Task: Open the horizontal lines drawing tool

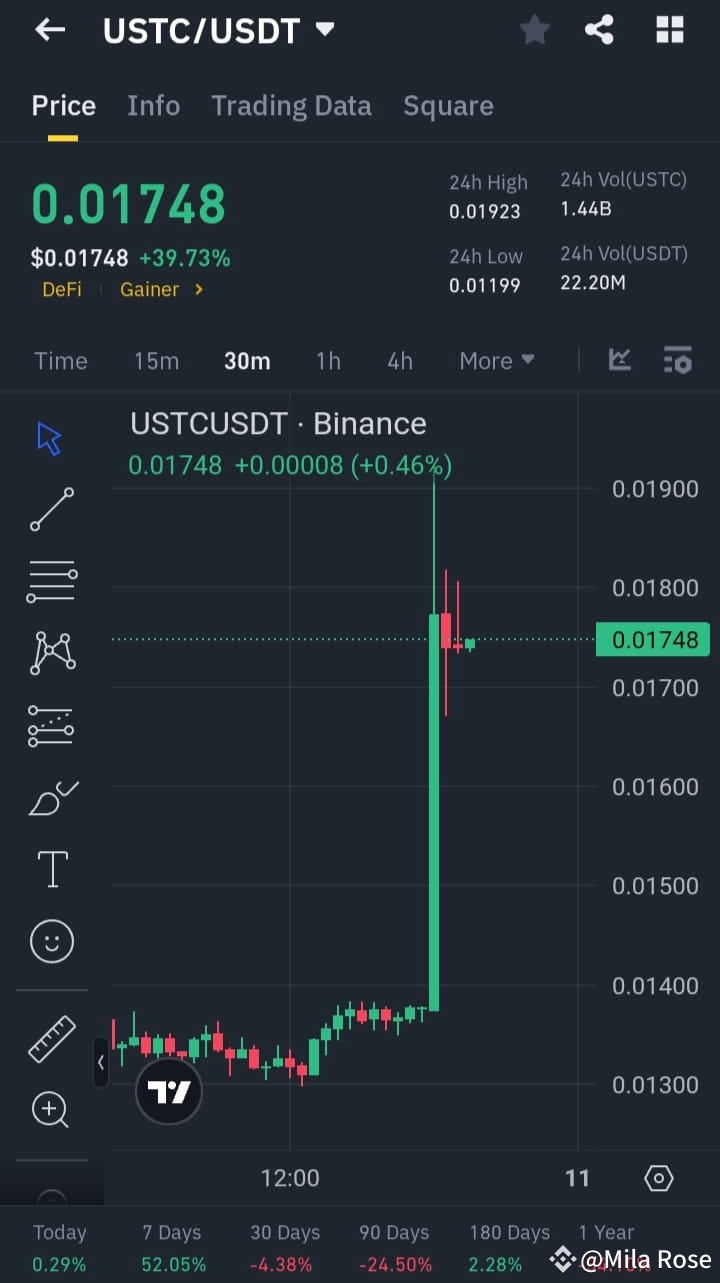Action: 51,581
